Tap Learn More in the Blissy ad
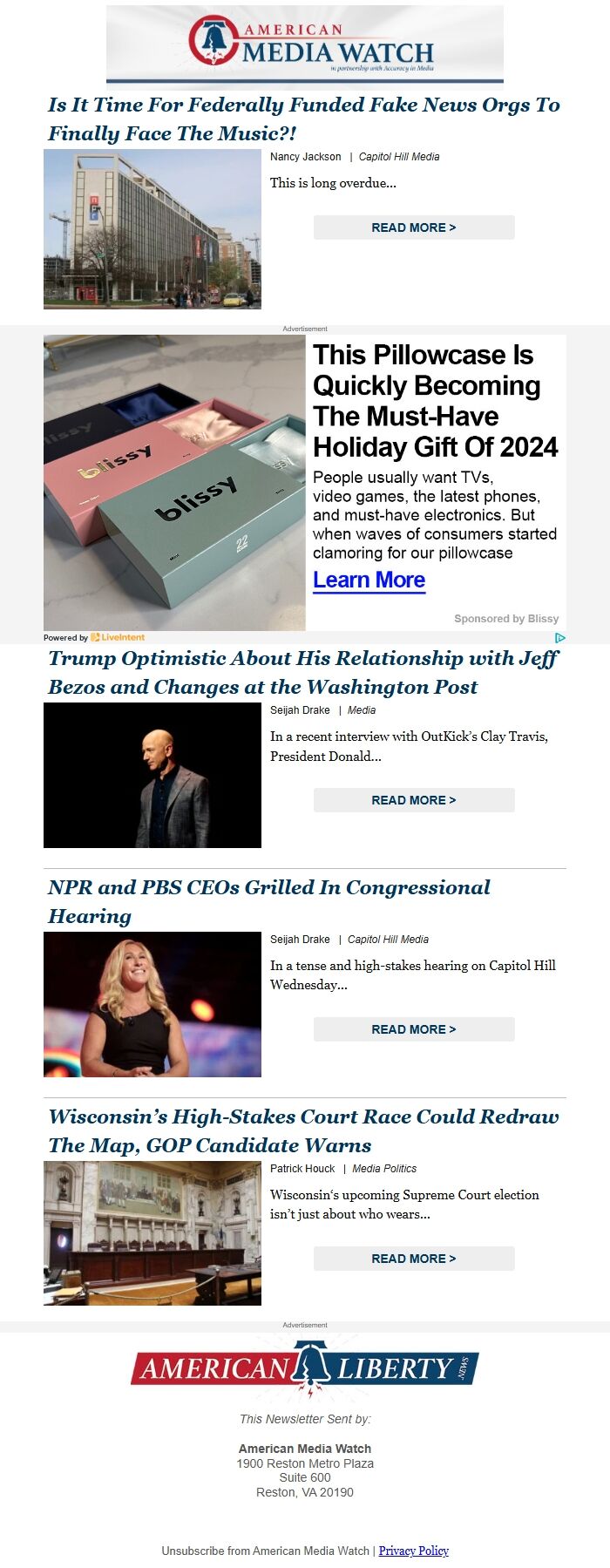 click(x=369, y=580)
